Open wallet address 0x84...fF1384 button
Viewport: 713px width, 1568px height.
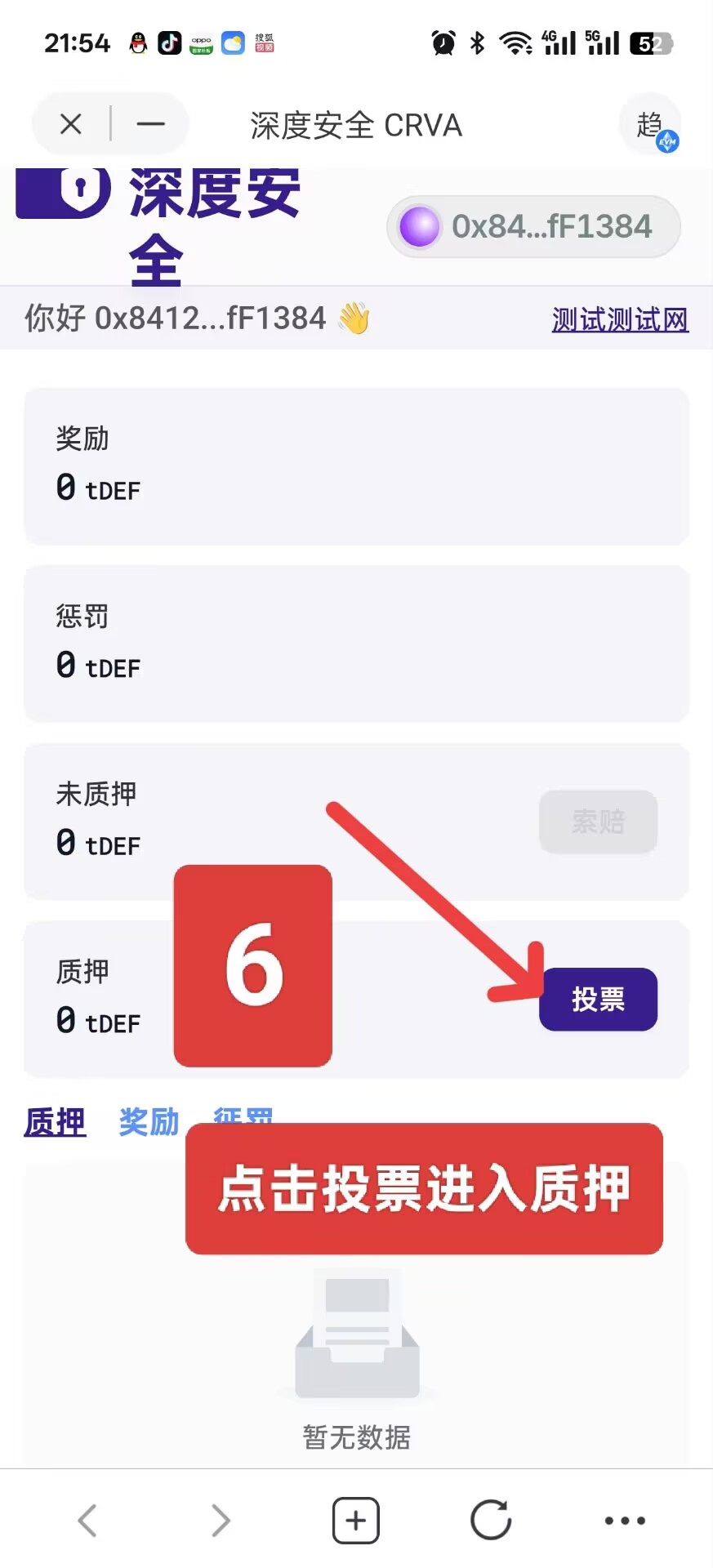[x=533, y=226]
